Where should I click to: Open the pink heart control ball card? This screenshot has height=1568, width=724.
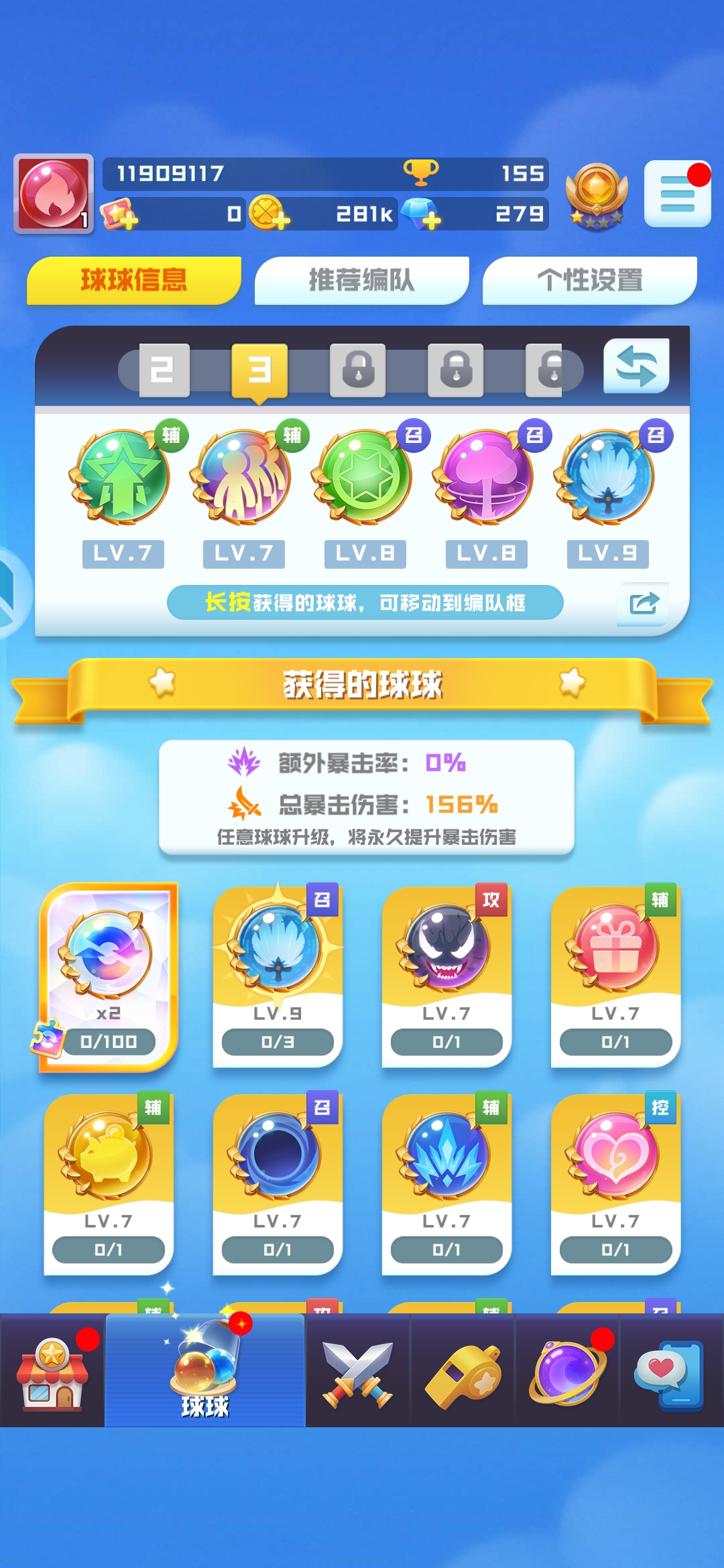(x=615, y=1185)
